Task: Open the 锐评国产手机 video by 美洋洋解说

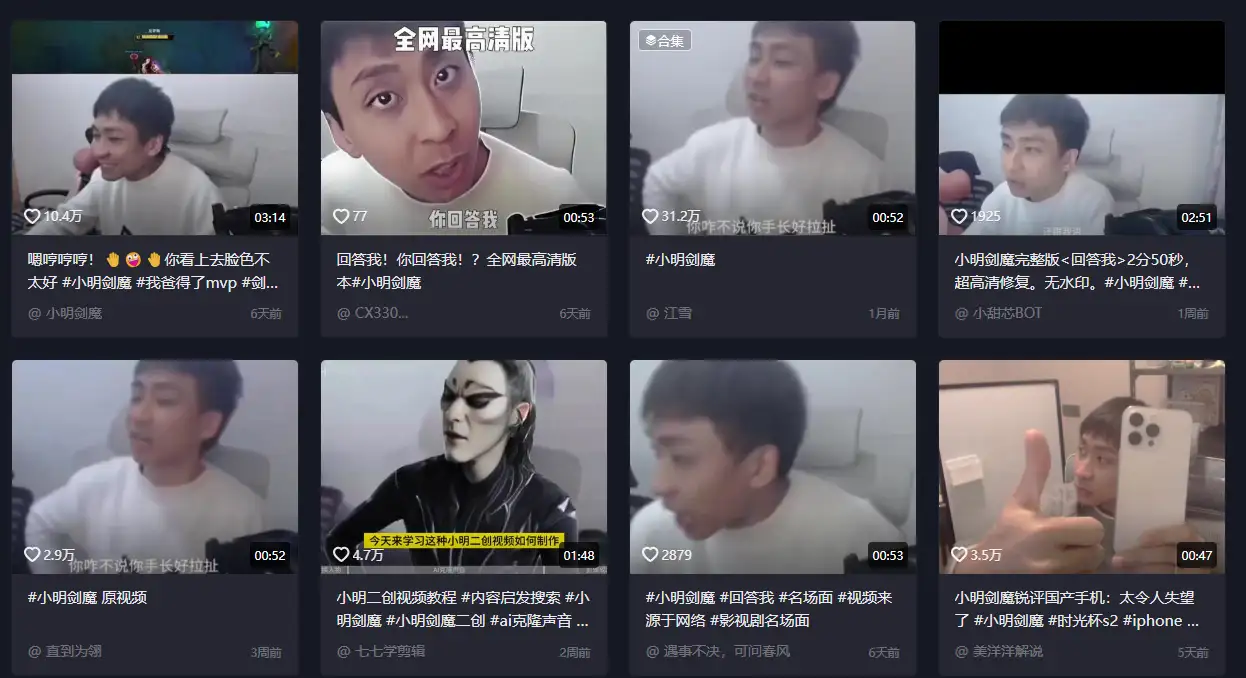Action: coord(1081,467)
